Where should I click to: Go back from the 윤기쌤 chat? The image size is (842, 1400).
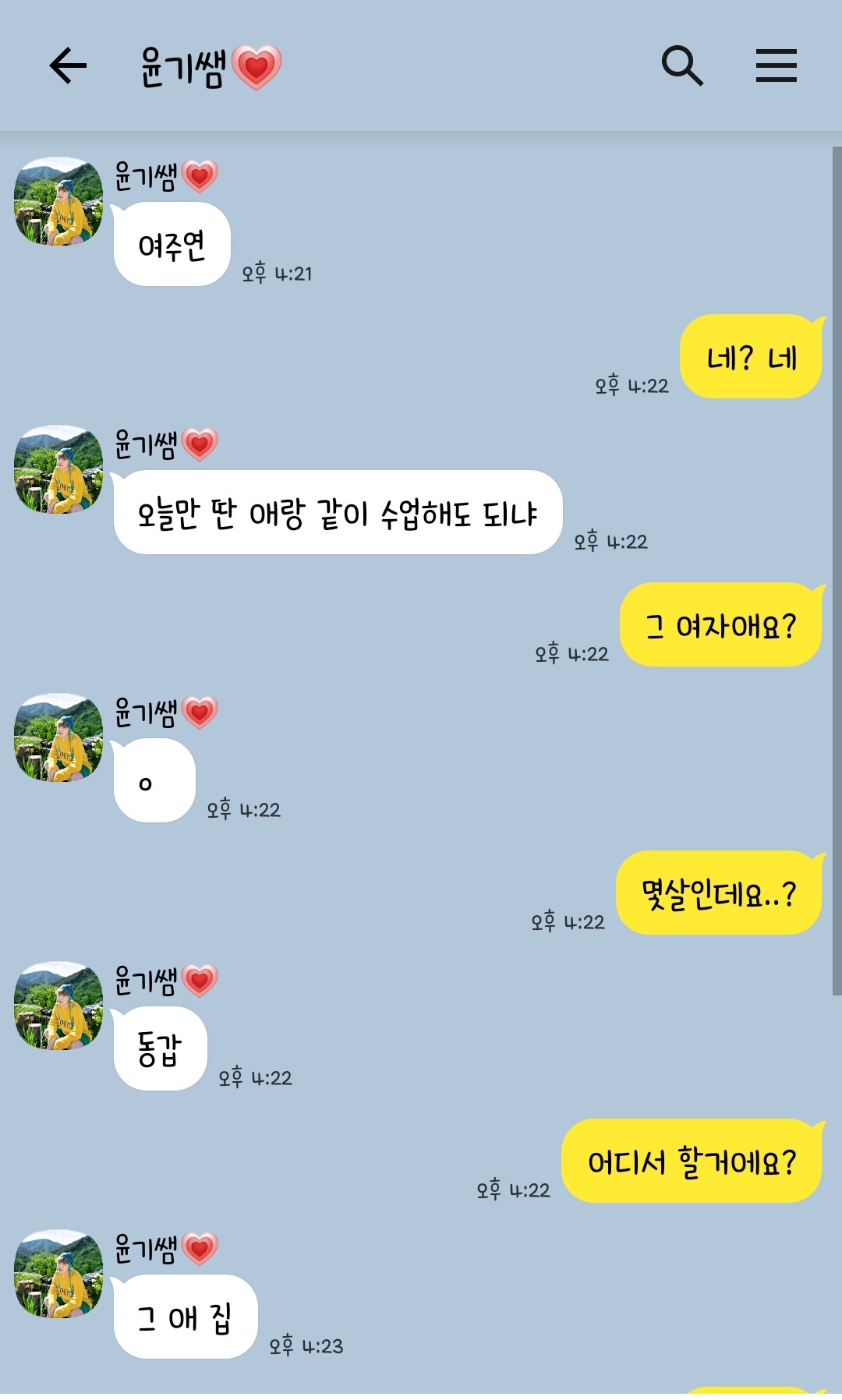click(x=68, y=65)
